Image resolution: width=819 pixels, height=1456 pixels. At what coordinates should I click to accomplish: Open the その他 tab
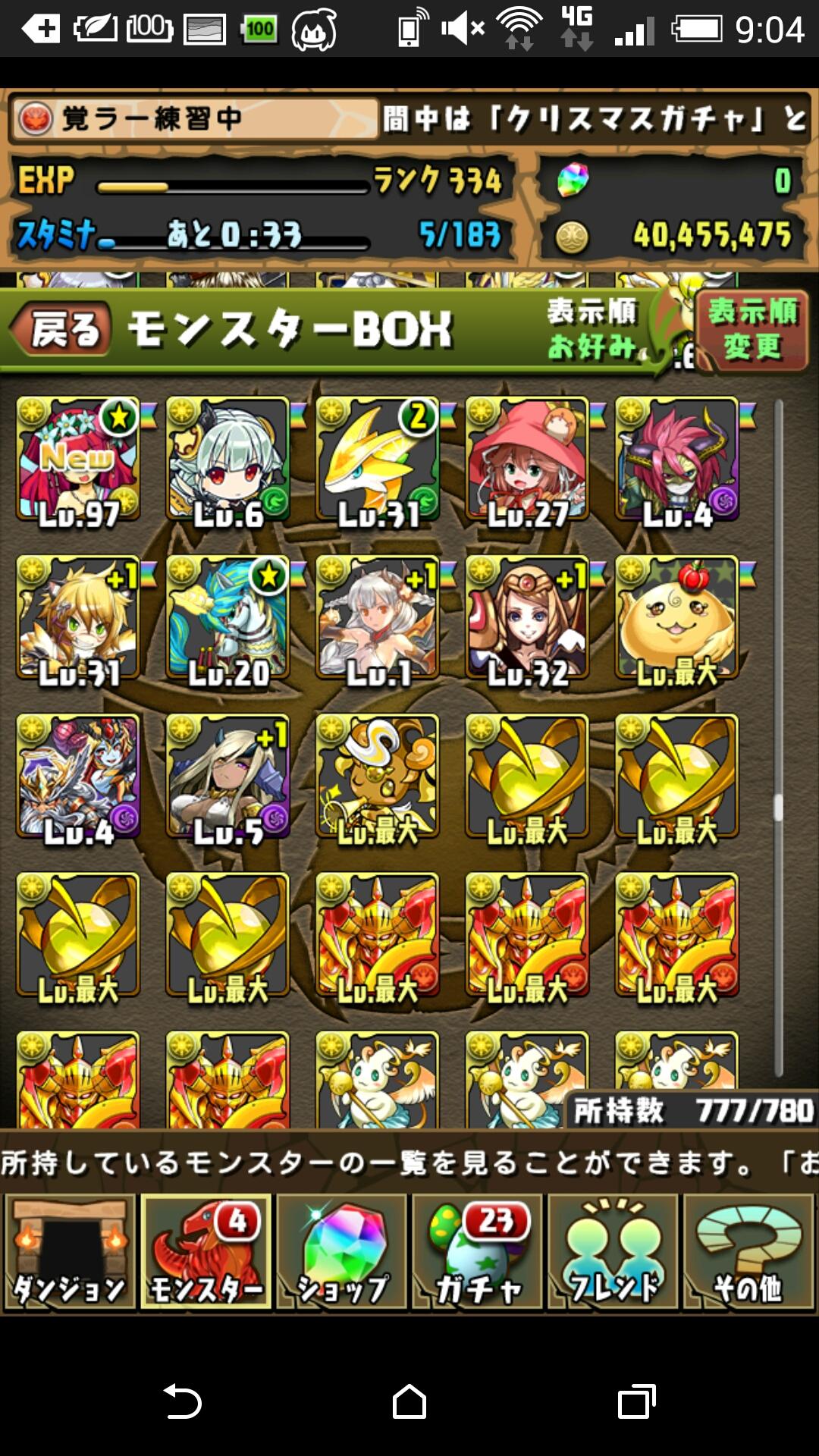coord(748,1251)
